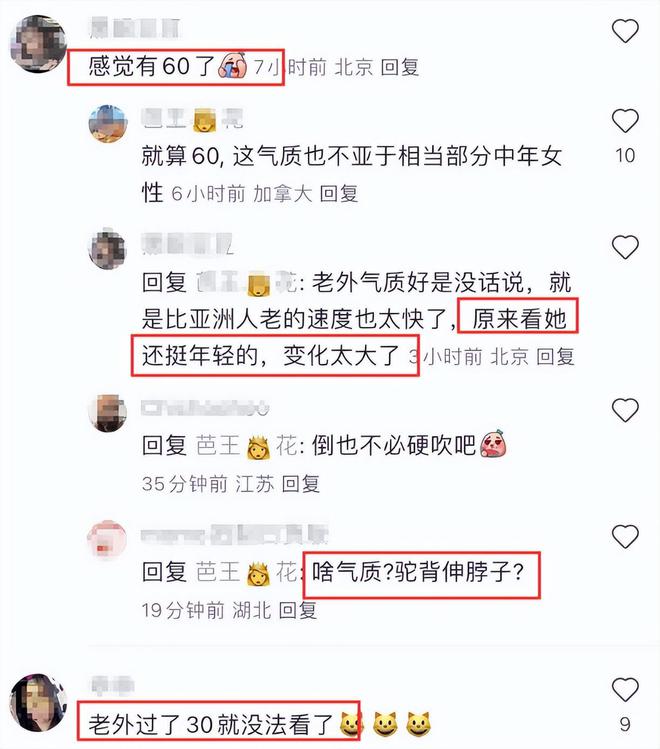Like the reply '啥气质?驼背伸脖子?'
This screenshot has height=749, width=660.
pyautogui.click(x=625, y=536)
